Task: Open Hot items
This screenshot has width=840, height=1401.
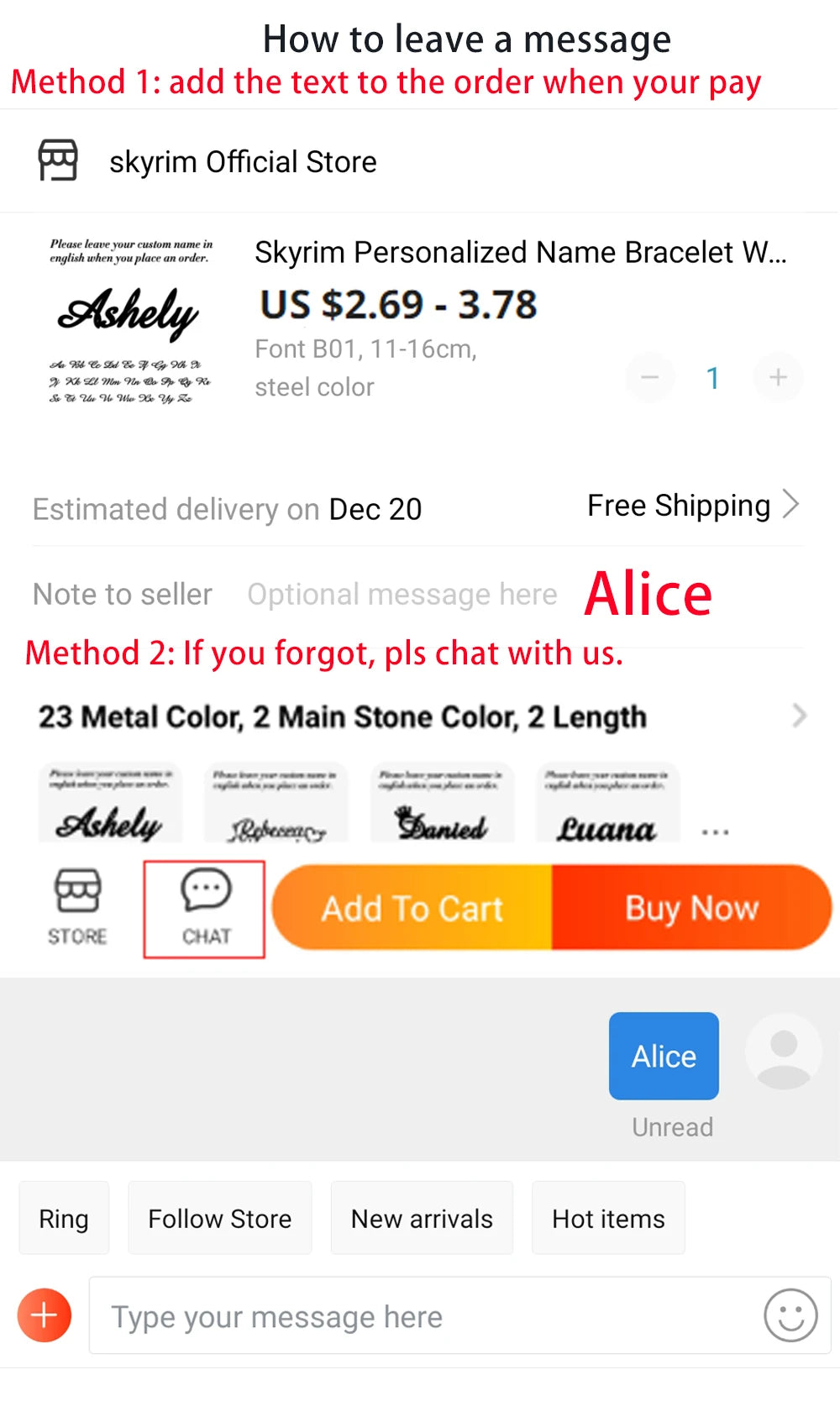Action: pos(607,1217)
